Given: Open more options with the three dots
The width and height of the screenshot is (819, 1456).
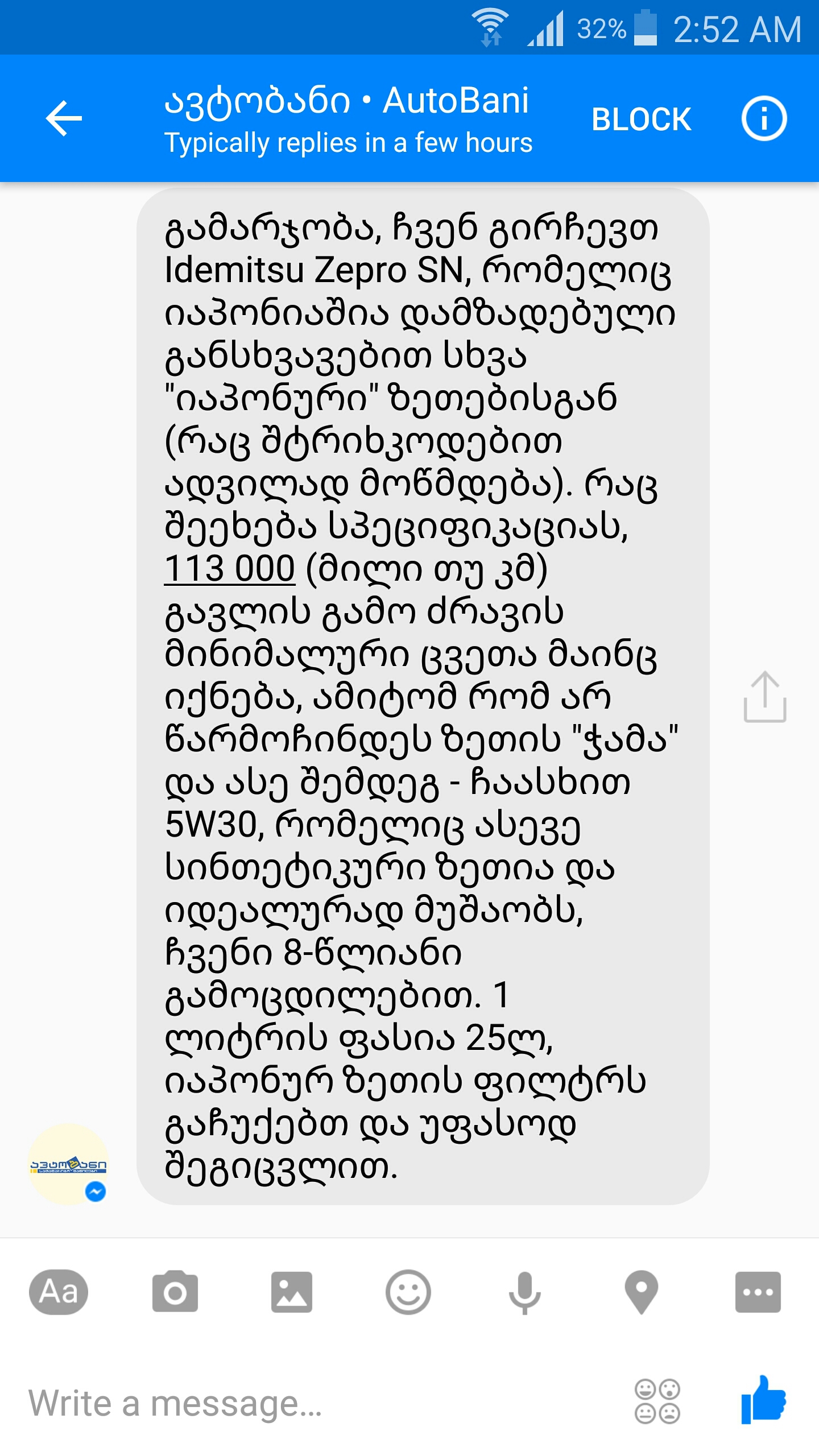Looking at the screenshot, I should [x=758, y=1292].
